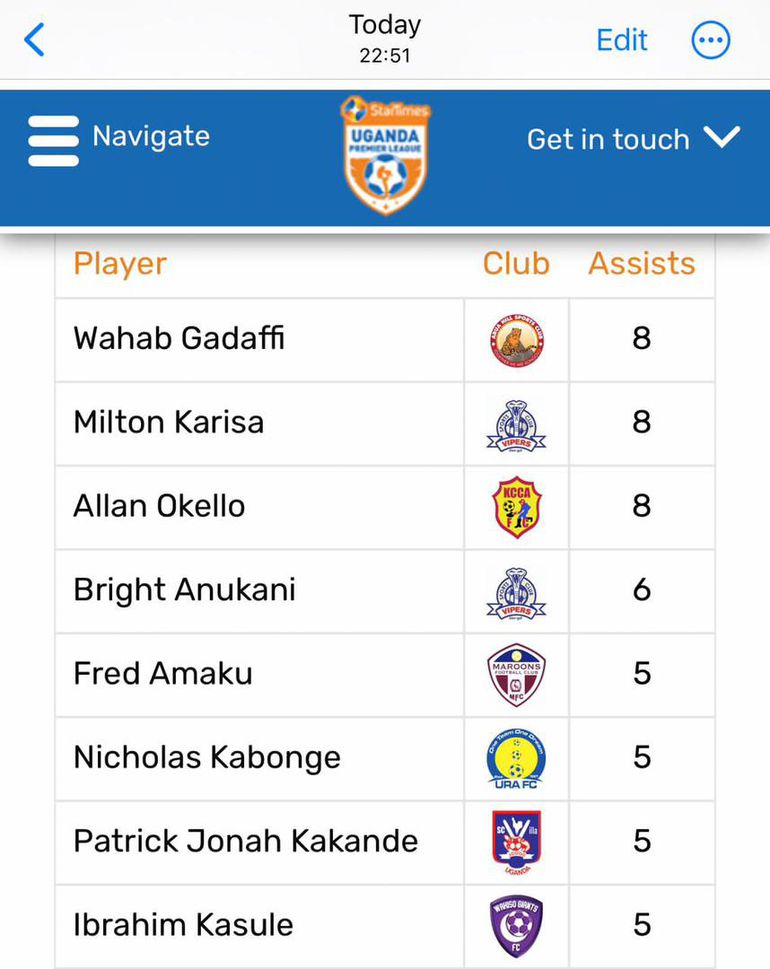Open the more options ellipsis menu
This screenshot has width=770, height=969.
pyautogui.click(x=711, y=41)
